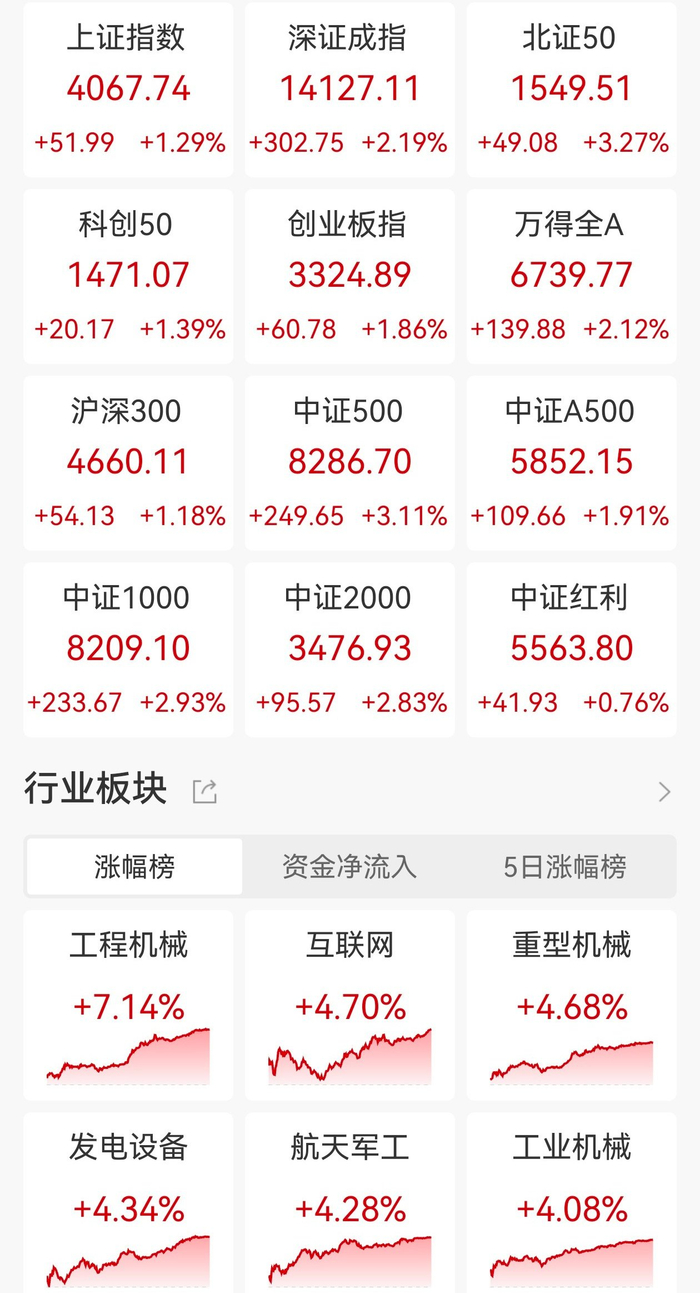This screenshot has height=1293, width=700.
Task: Open the 科创50 index card
Action: pyautogui.click(x=128, y=276)
